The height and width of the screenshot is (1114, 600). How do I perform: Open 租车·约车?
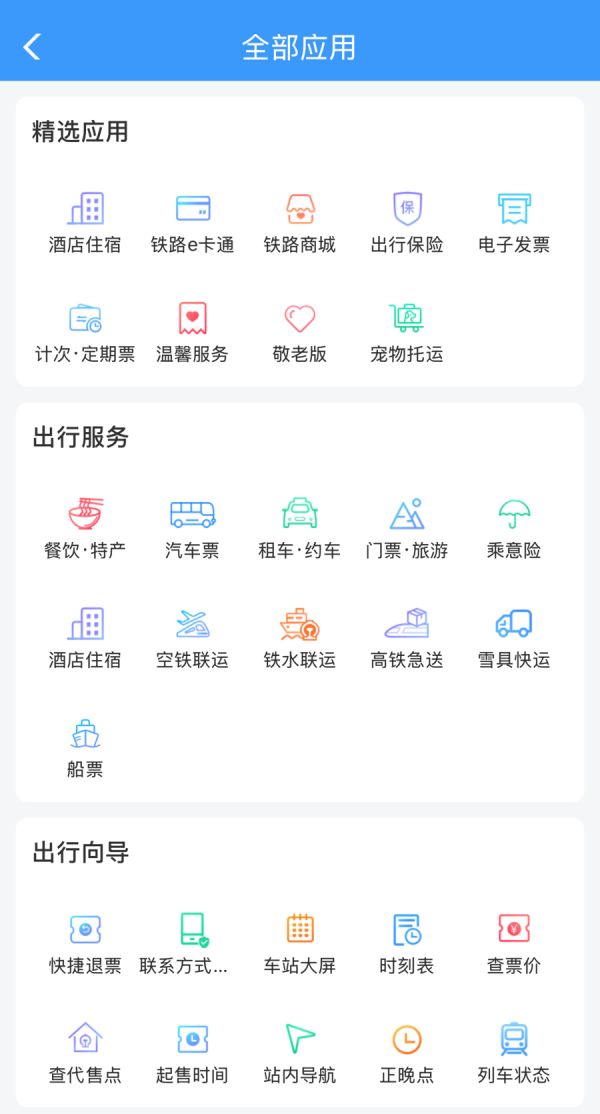[300, 529]
